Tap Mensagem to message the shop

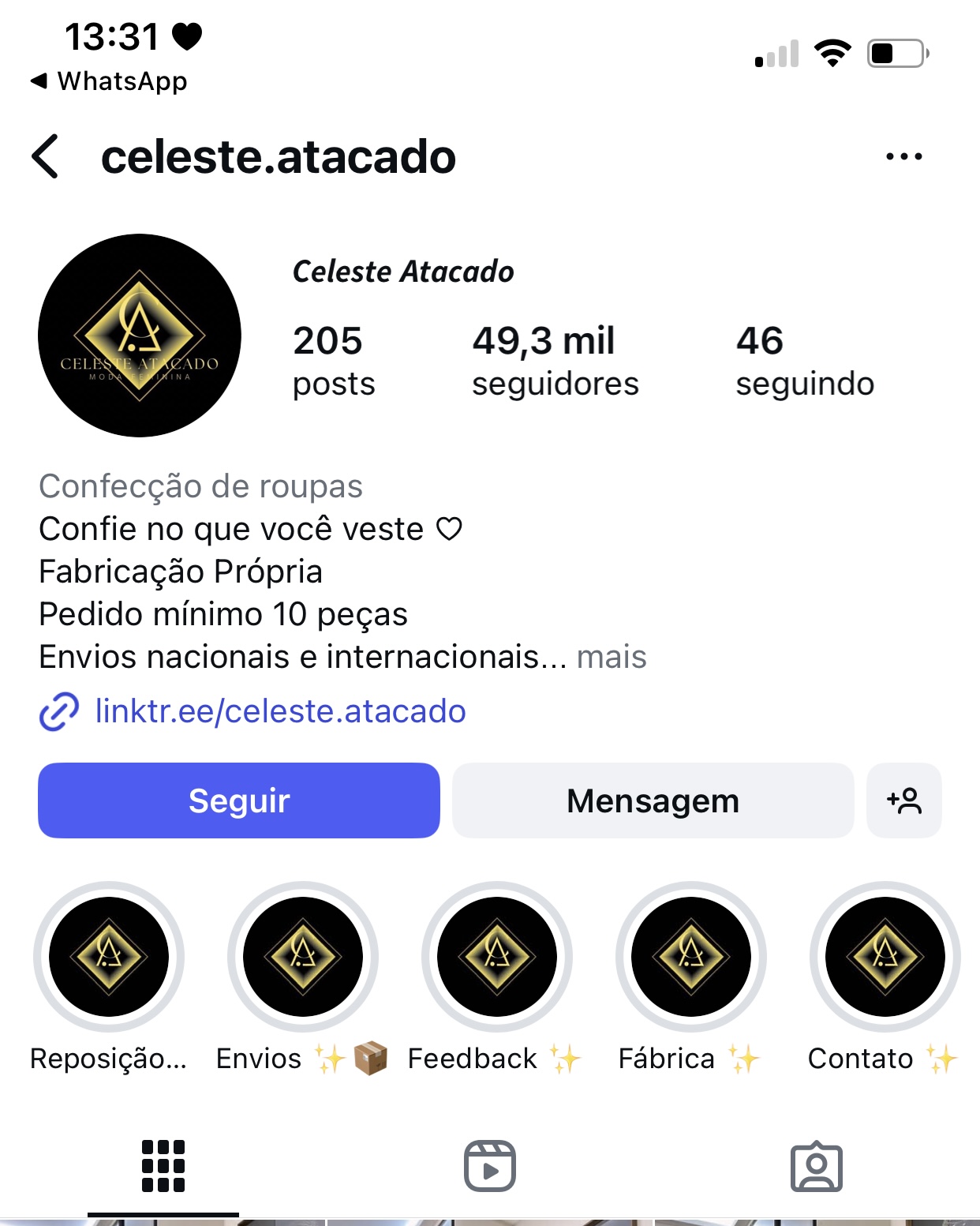(x=653, y=800)
